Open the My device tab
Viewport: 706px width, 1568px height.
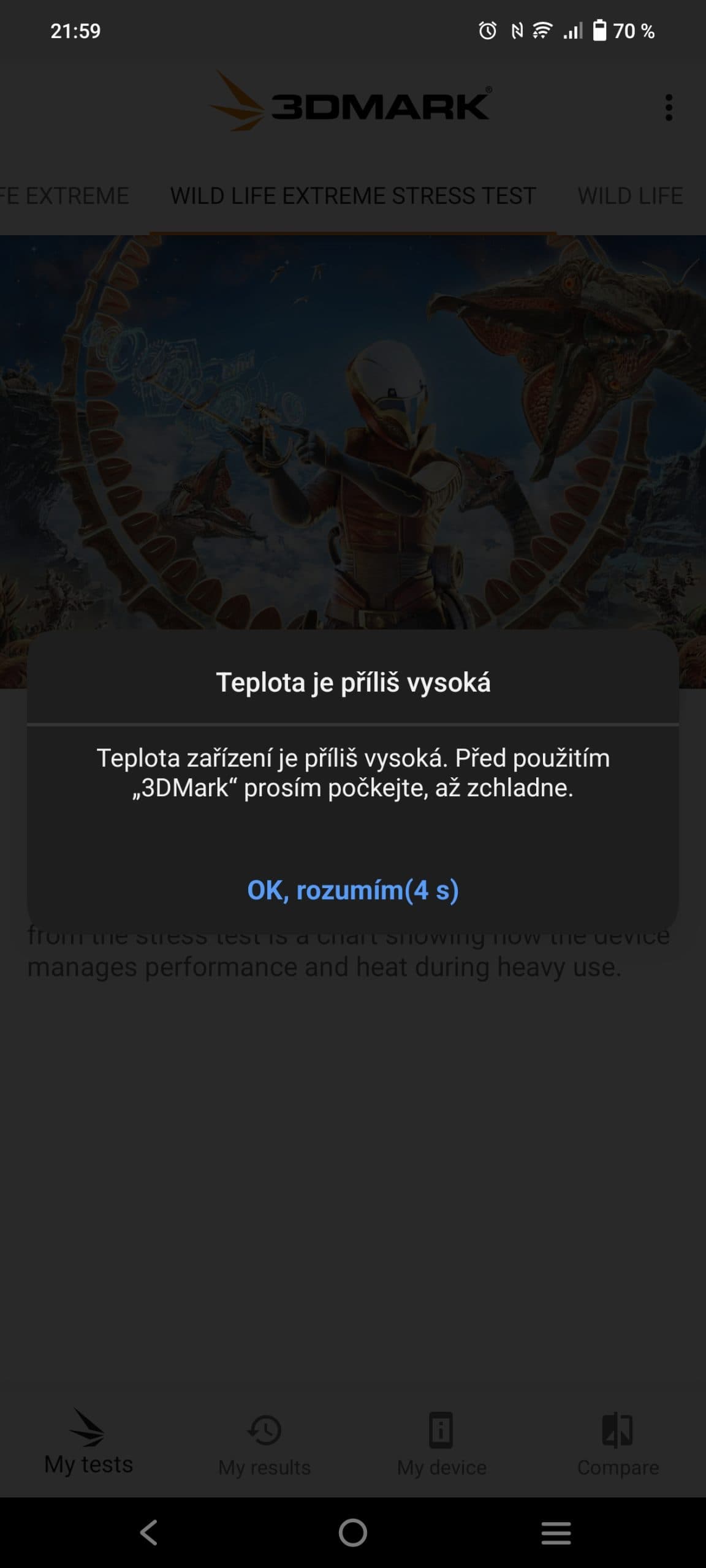click(x=441, y=1444)
